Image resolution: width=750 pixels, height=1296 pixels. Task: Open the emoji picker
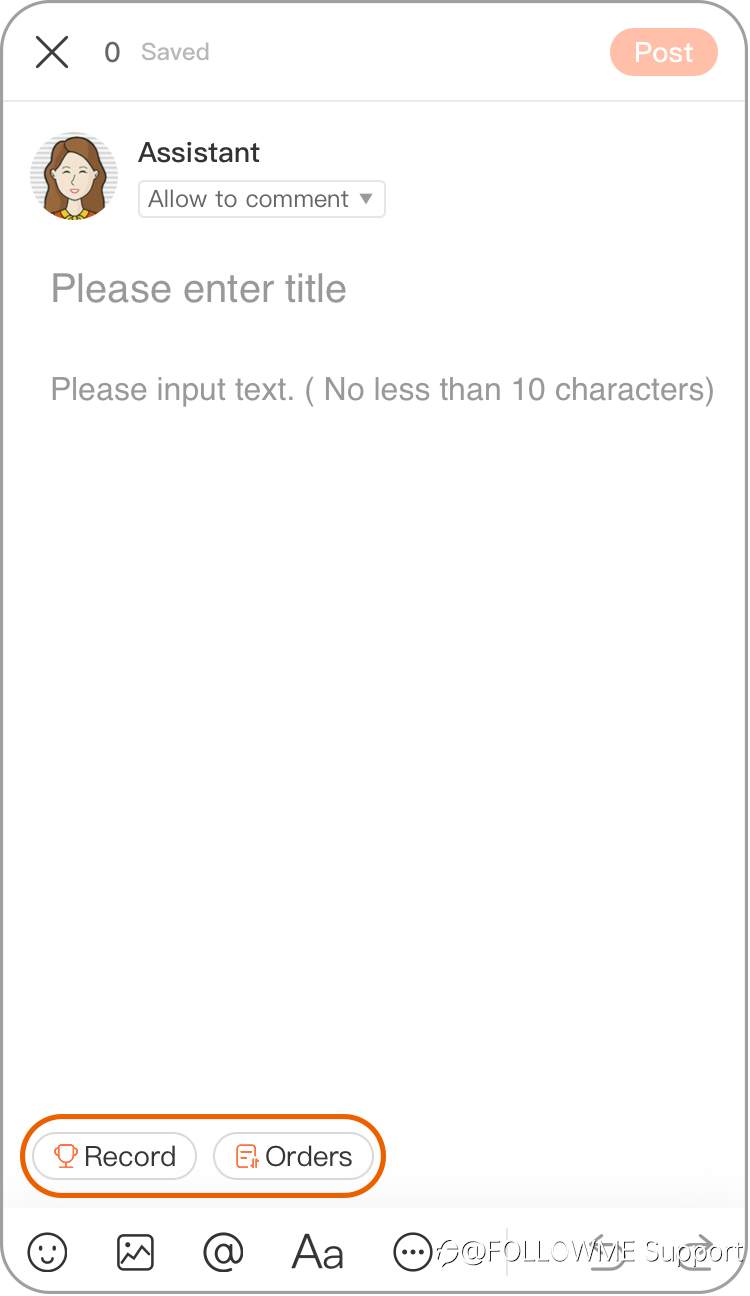[x=47, y=1252]
